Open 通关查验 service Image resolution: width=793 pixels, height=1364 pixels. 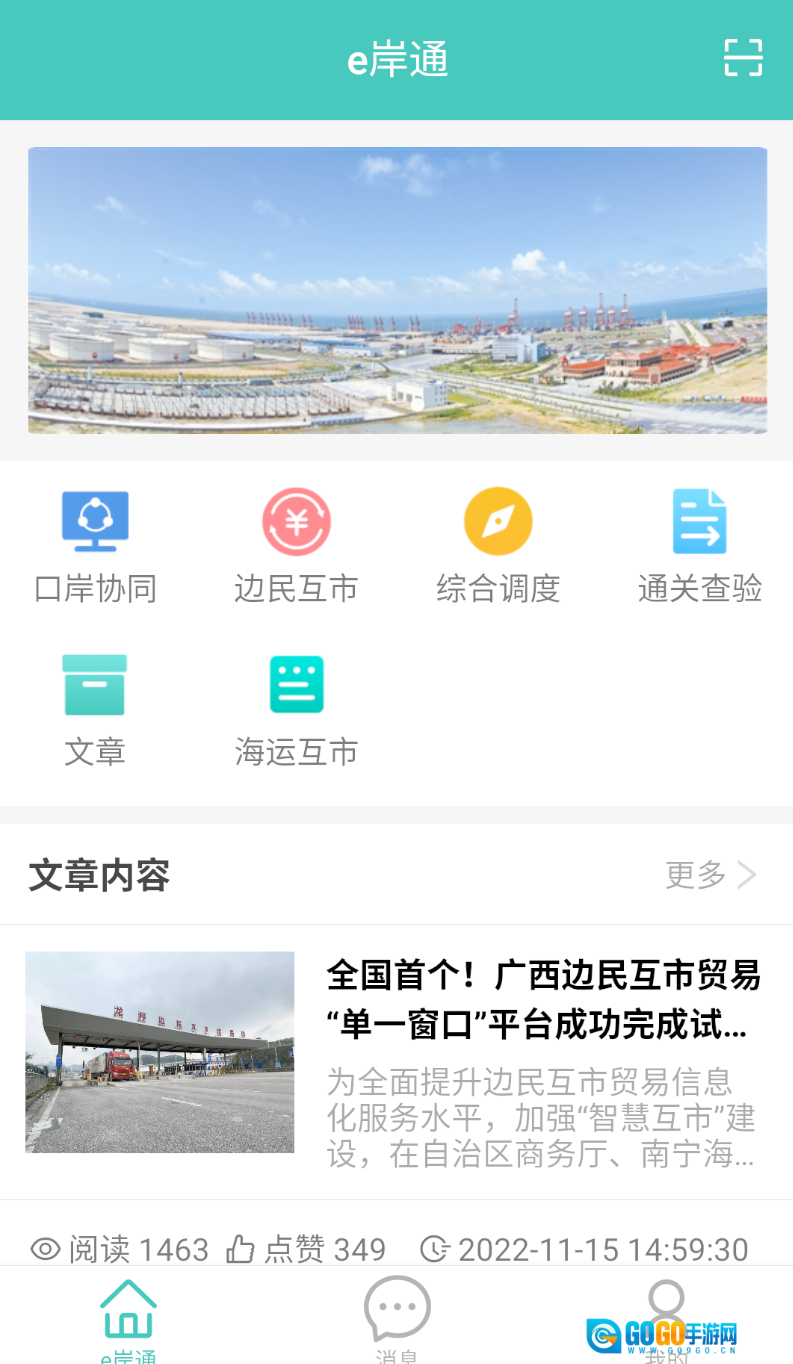(700, 547)
